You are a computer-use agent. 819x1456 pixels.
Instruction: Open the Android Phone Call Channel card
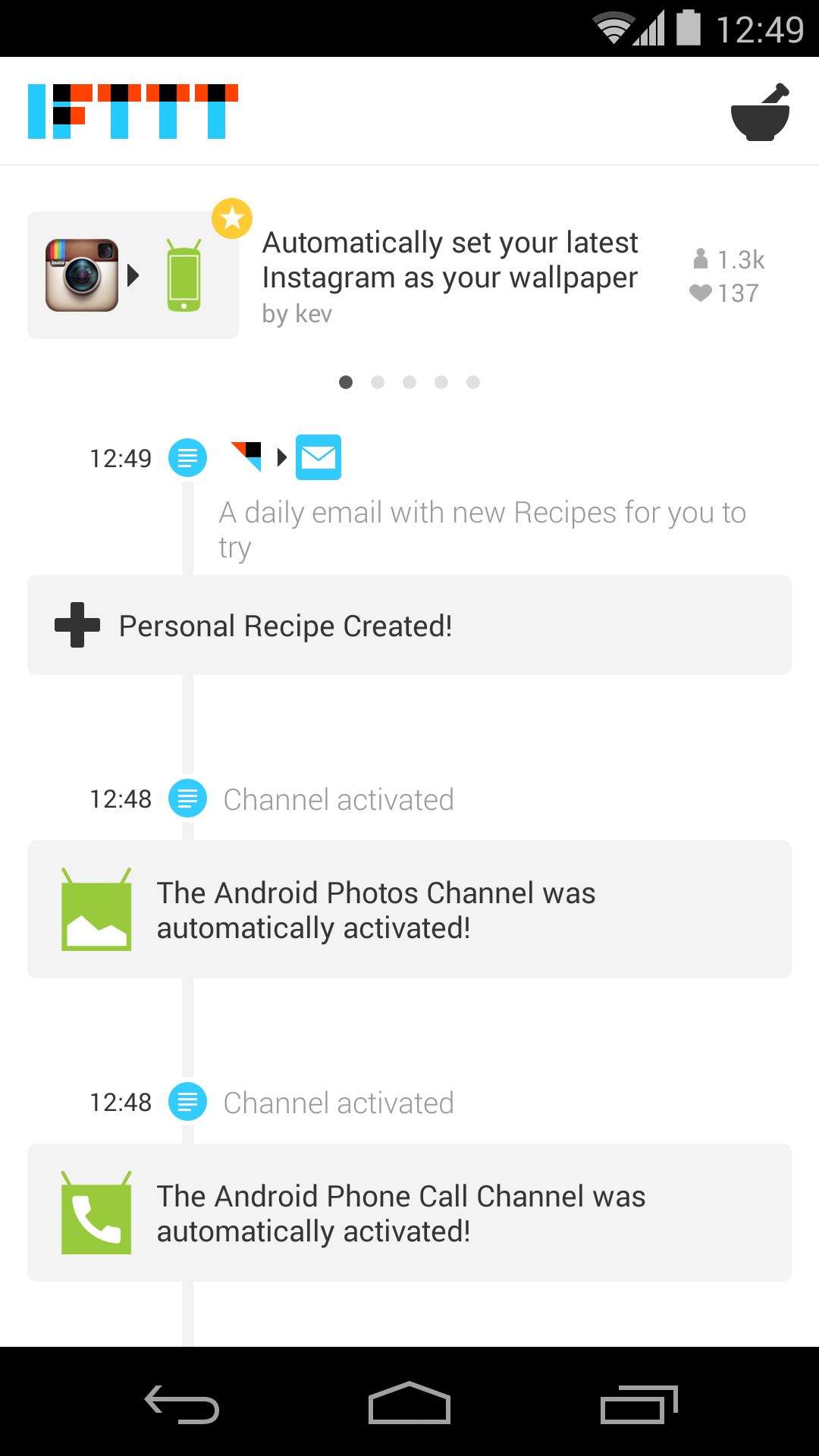point(409,1213)
